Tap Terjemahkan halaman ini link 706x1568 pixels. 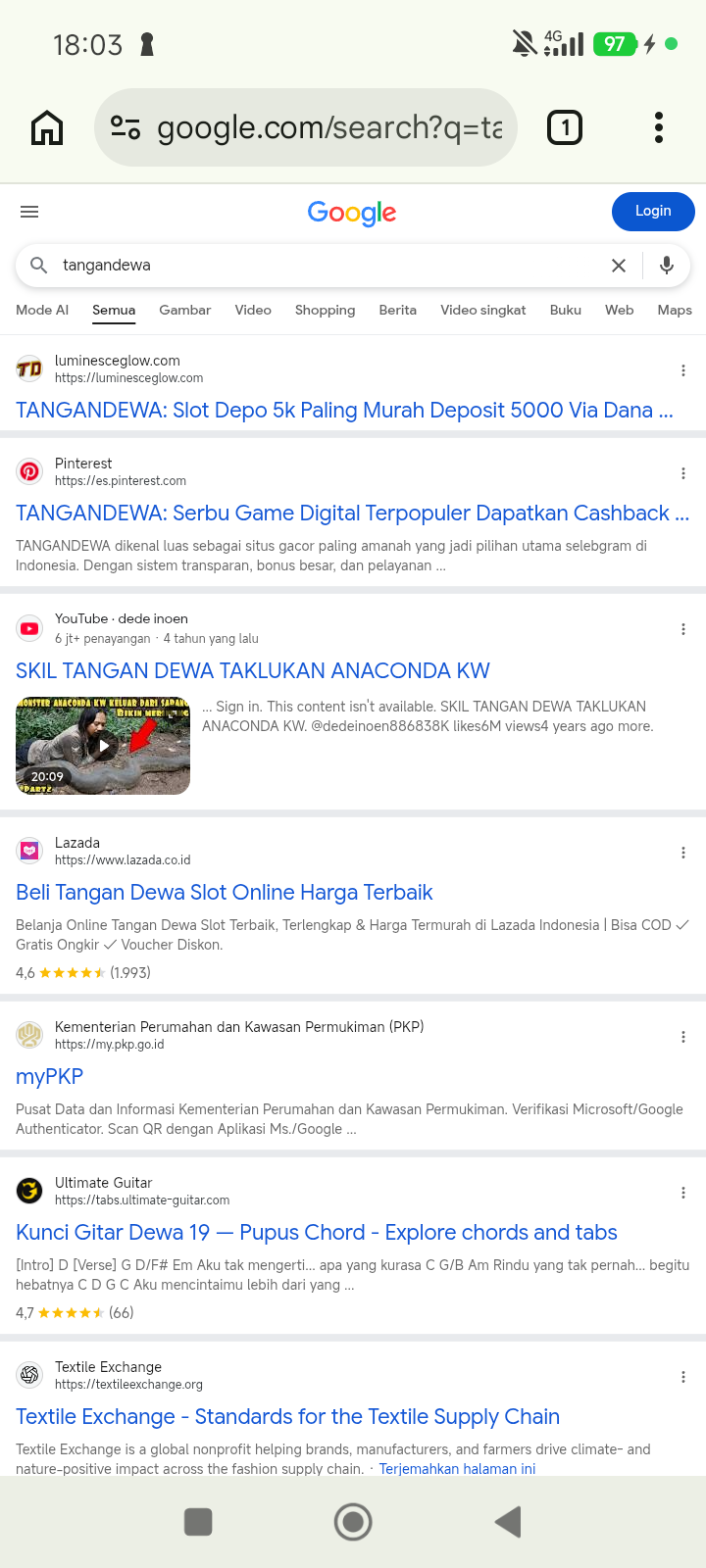pyautogui.click(x=457, y=1469)
